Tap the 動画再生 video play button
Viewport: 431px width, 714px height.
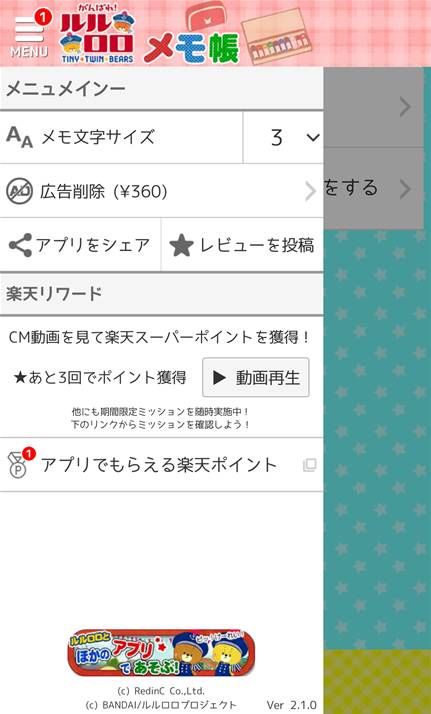click(x=256, y=377)
